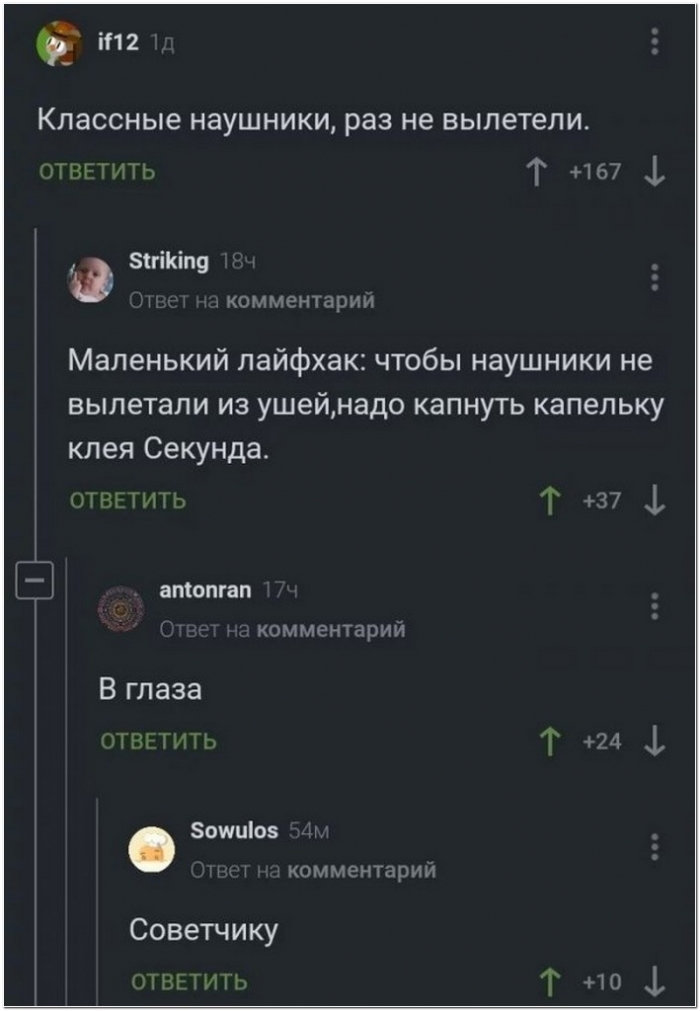
Task: Downvote Striking's comment
Action: 654,500
